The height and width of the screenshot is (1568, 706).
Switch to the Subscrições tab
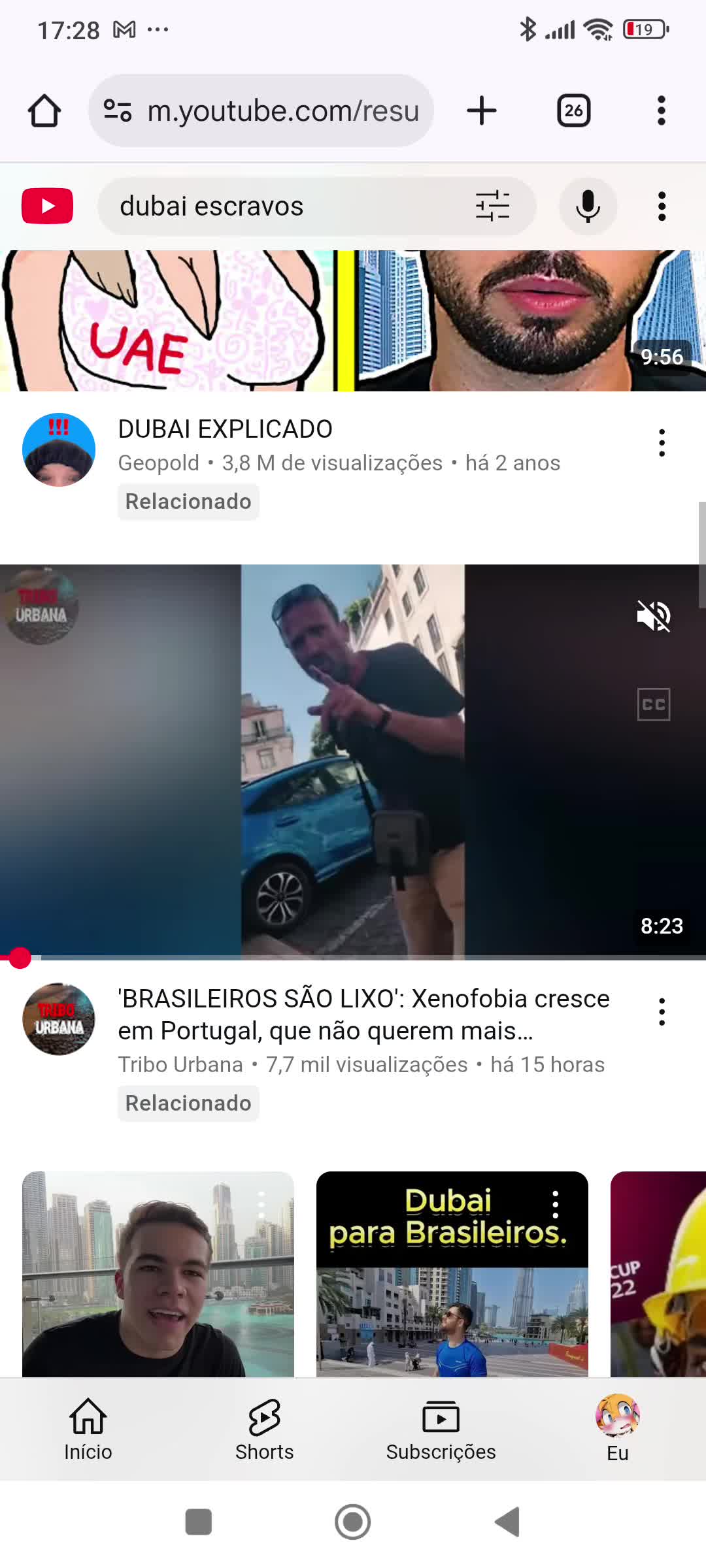pos(441,1429)
